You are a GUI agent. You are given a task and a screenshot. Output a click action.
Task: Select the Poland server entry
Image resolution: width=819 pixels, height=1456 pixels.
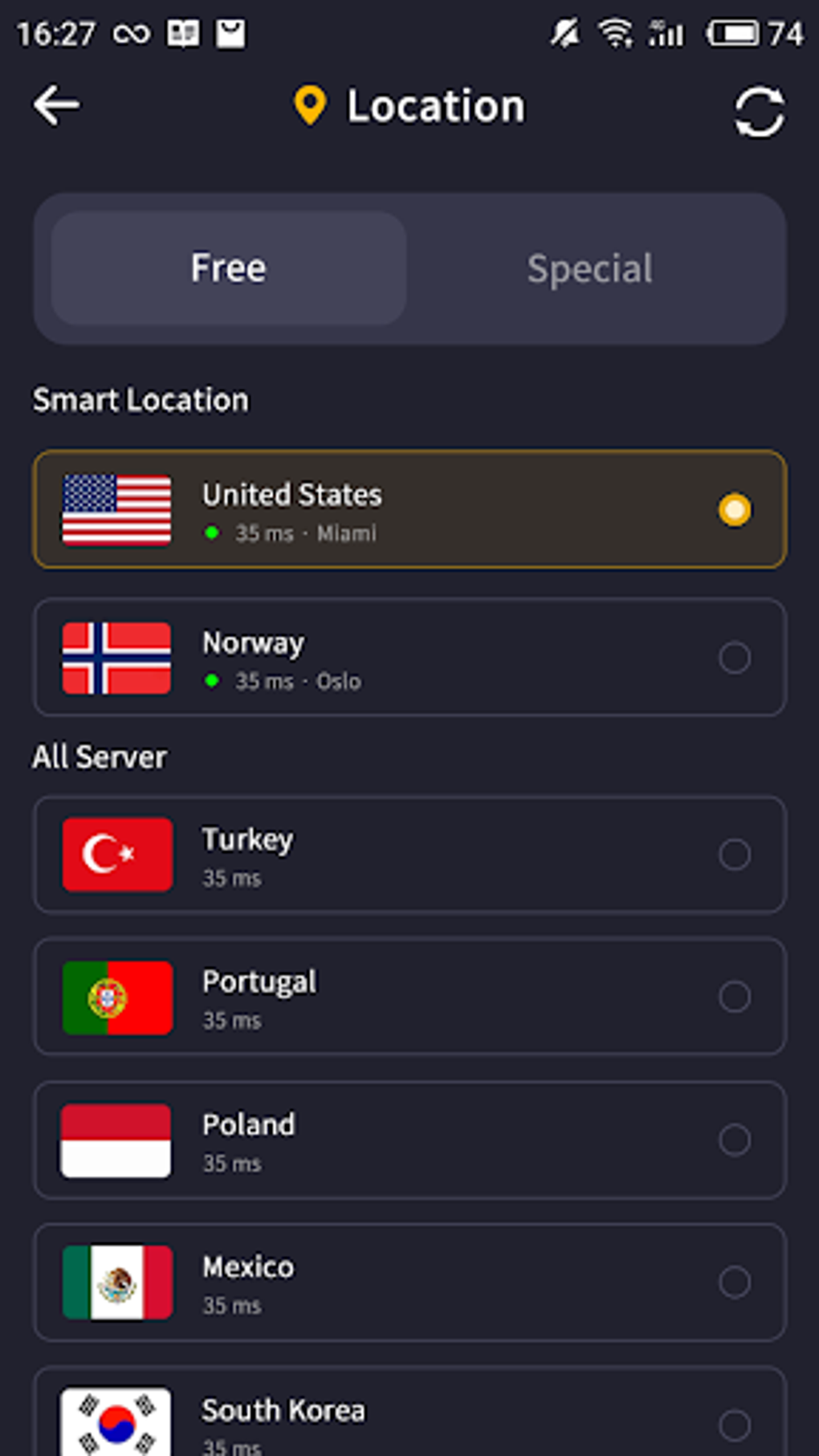tap(409, 1141)
